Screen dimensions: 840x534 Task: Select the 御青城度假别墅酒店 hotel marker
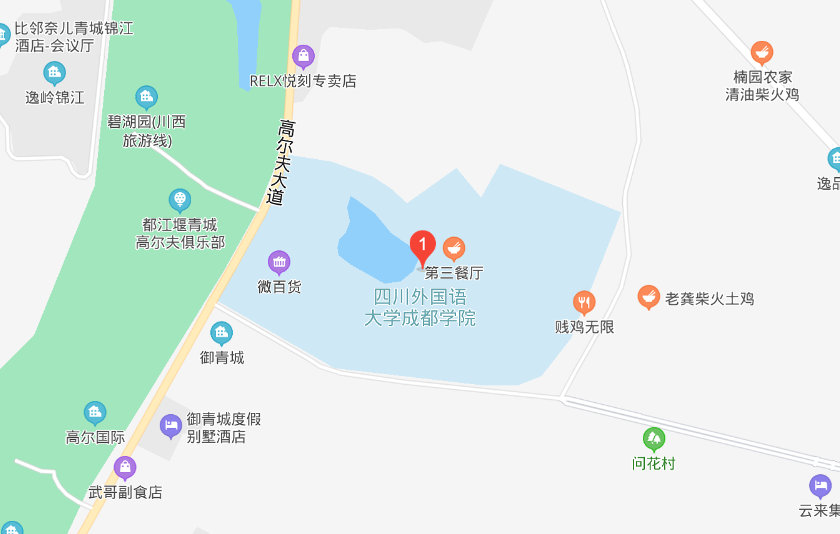(x=172, y=426)
